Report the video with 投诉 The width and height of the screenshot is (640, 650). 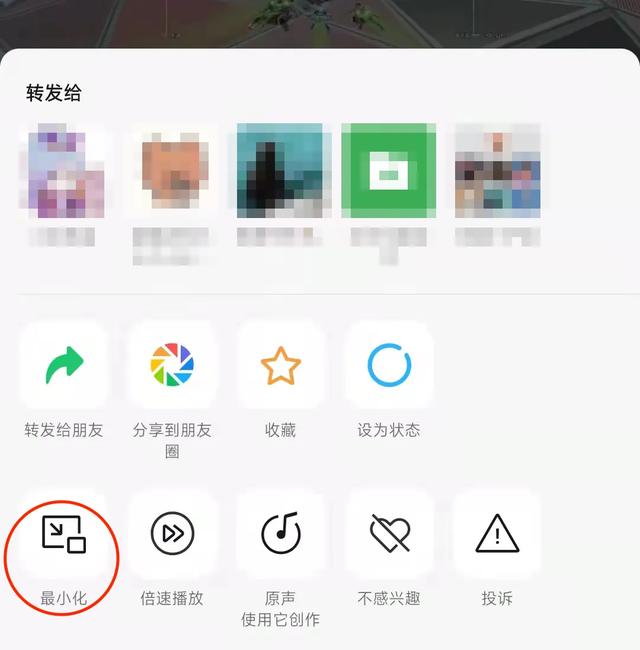coord(497,534)
